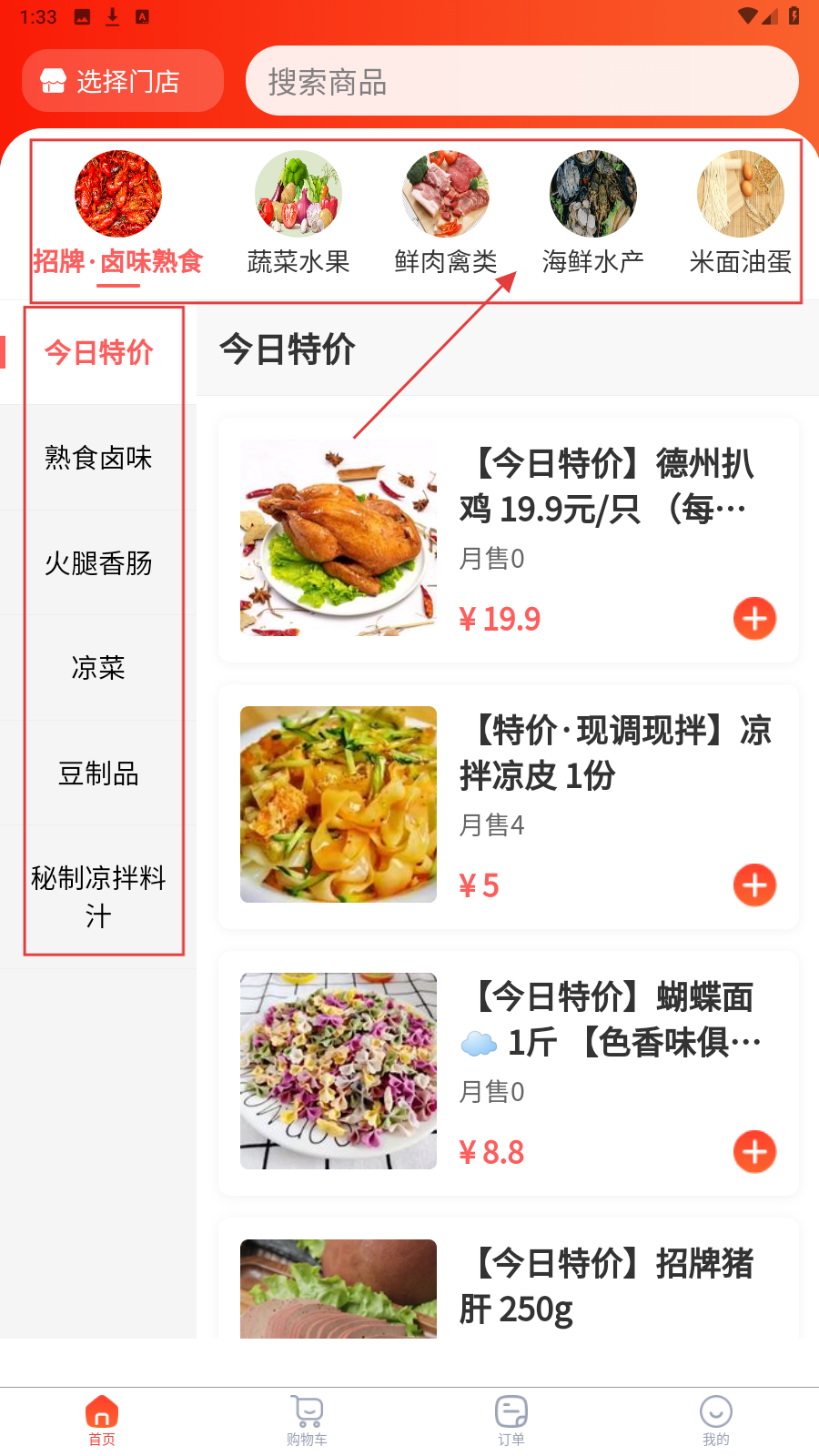Show the 火腿香肠 side category
819x1456 pixels.
click(98, 563)
